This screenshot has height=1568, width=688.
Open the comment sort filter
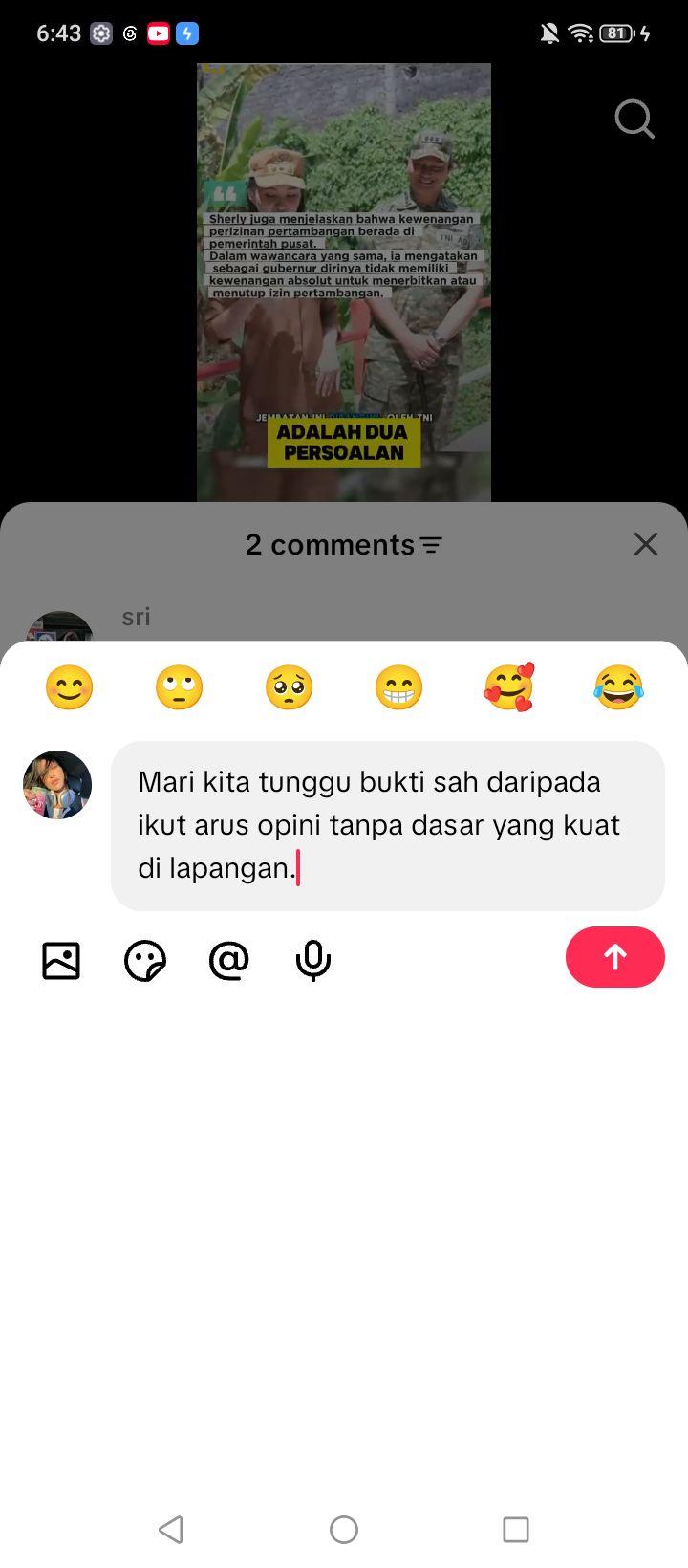point(432,545)
